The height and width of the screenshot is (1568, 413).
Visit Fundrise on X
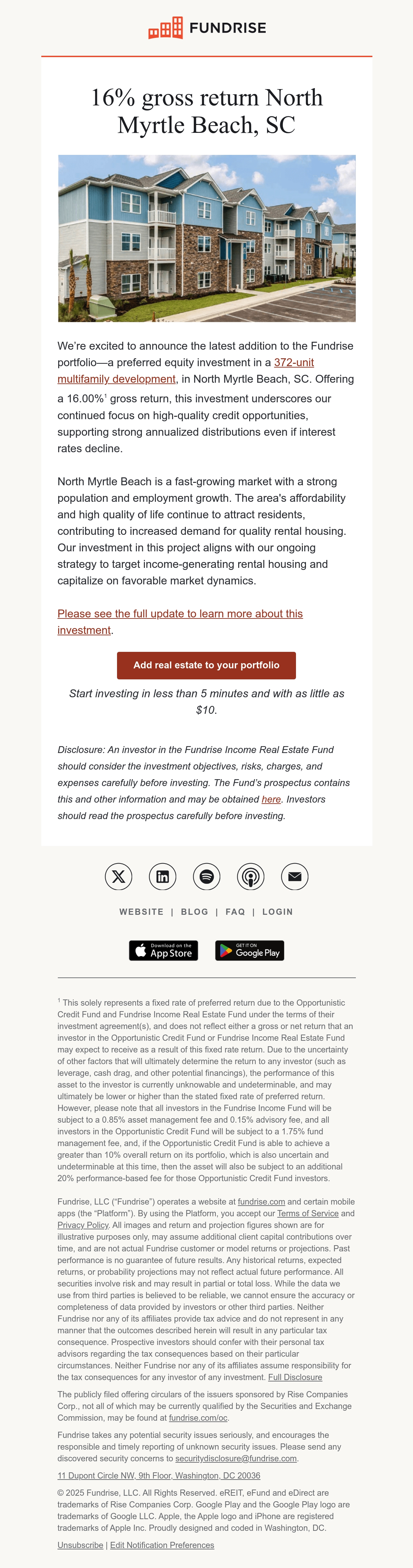pos(119,877)
